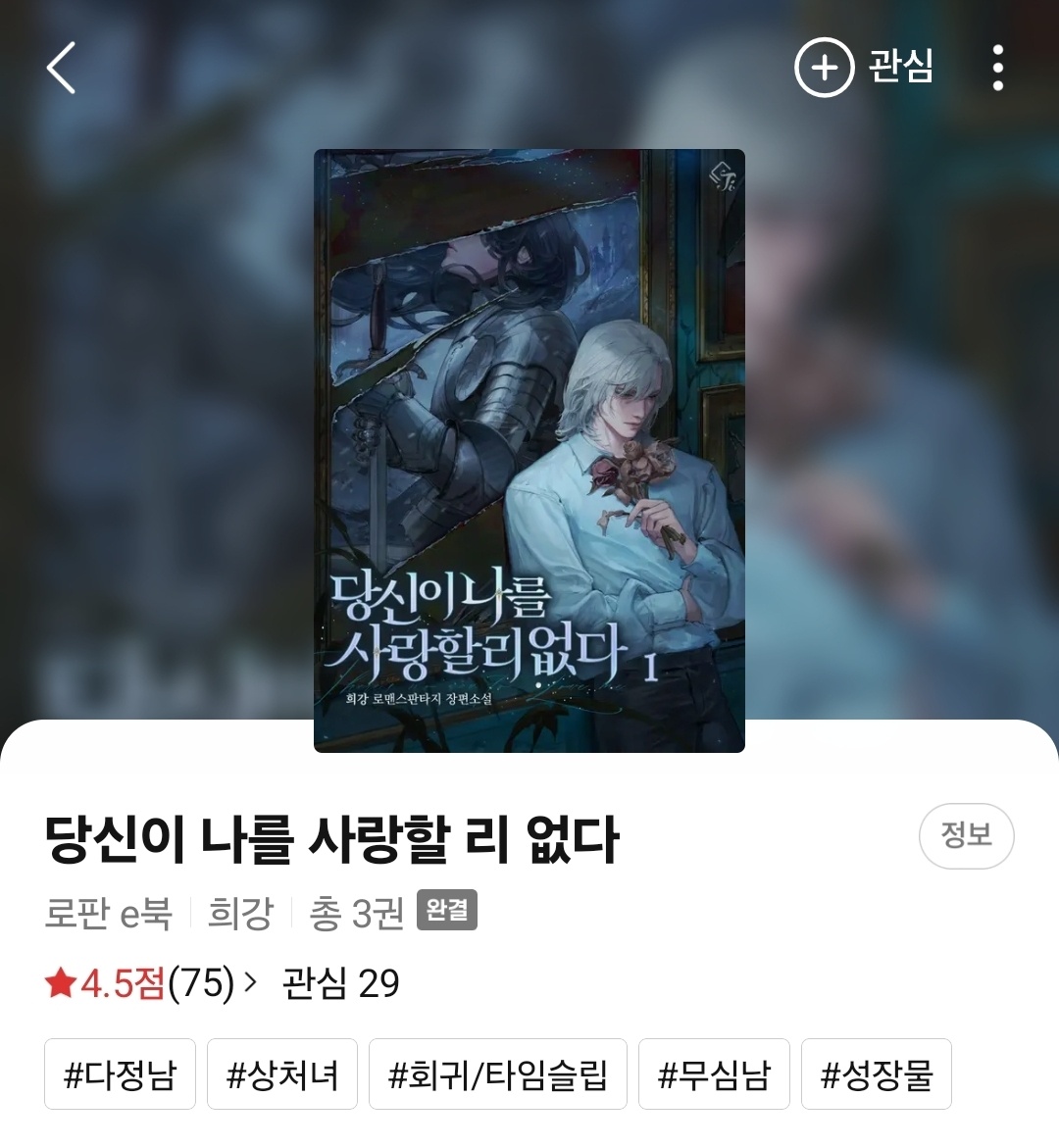View the 4.5점 (75) rating reviews
The image size is (1059, 1148).
[x=152, y=982]
